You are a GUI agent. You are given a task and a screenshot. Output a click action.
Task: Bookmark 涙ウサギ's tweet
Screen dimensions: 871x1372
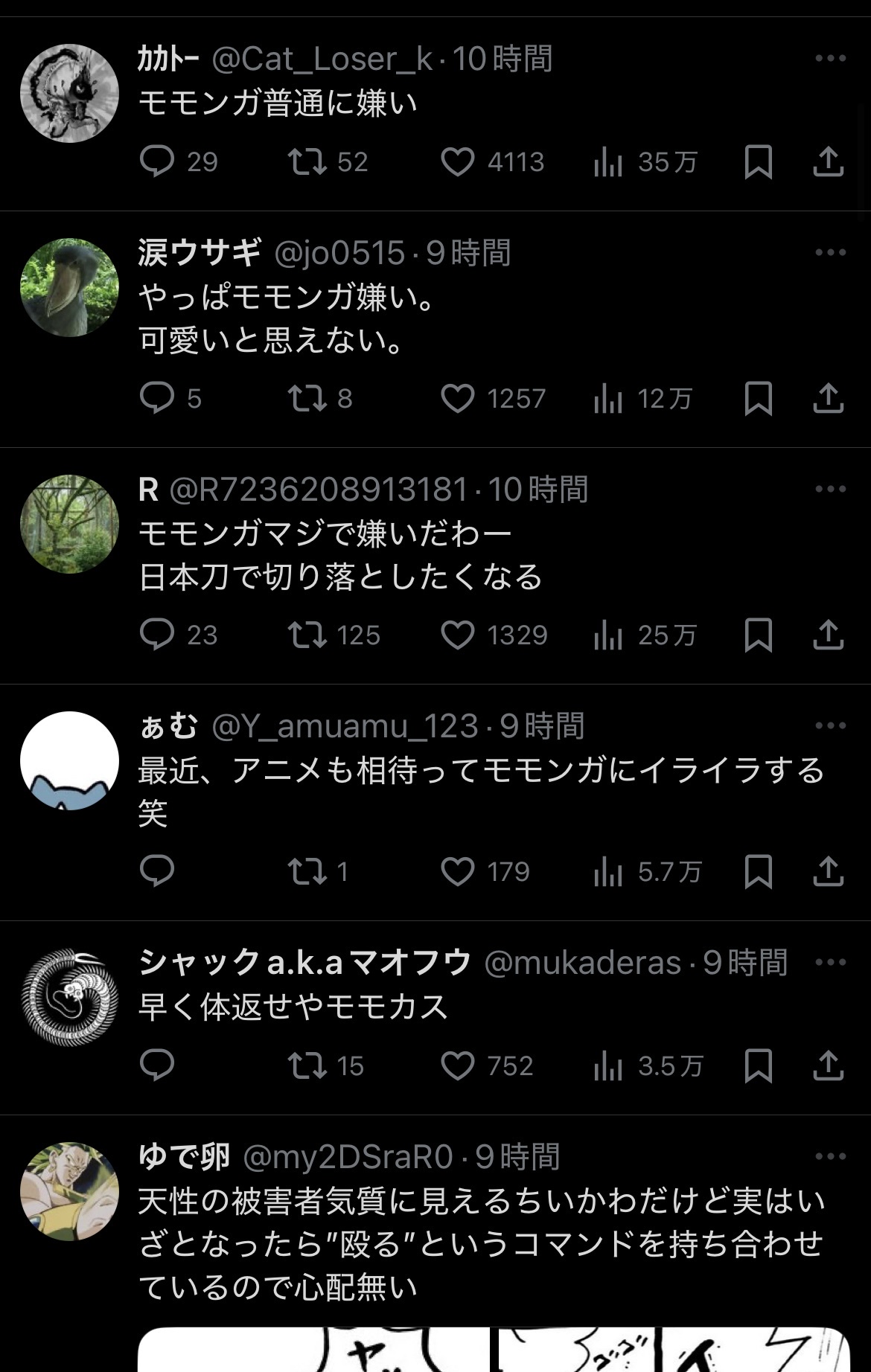[x=758, y=399]
